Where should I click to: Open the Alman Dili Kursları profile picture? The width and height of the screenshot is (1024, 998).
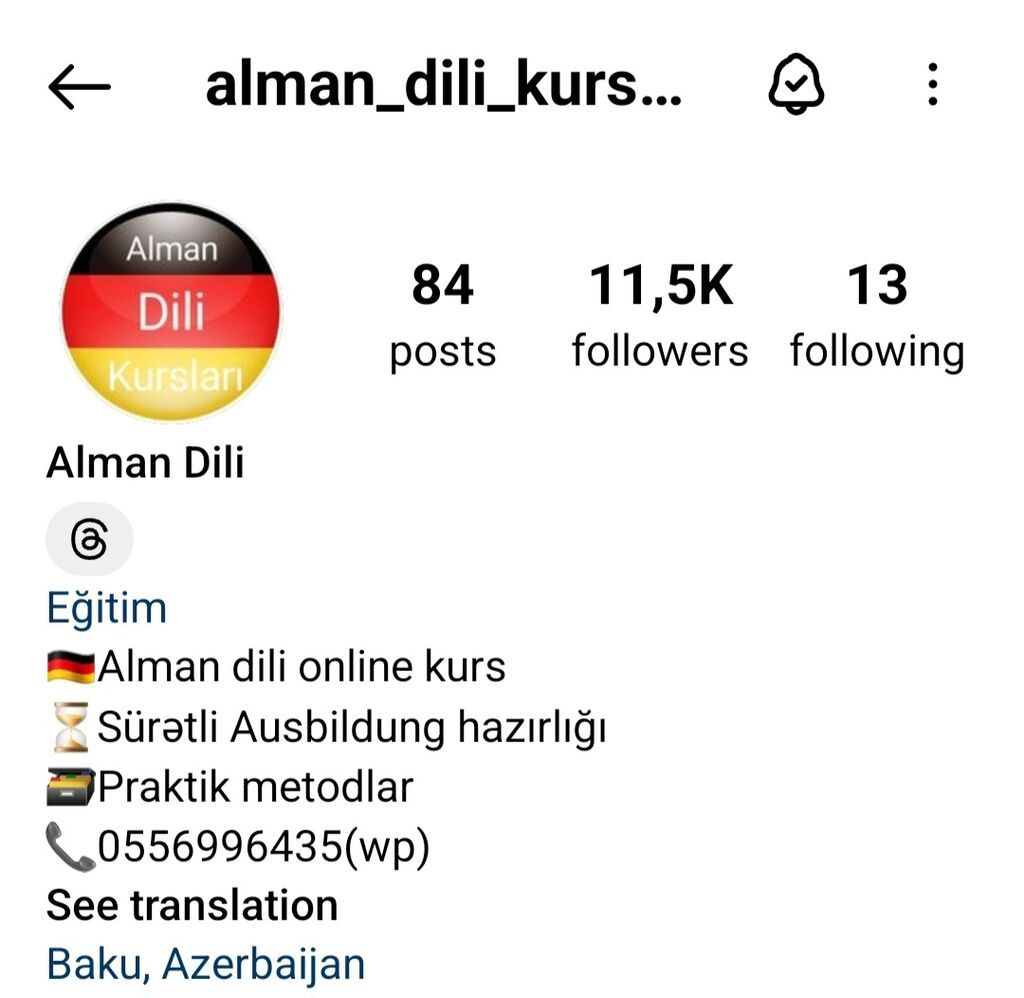point(171,312)
